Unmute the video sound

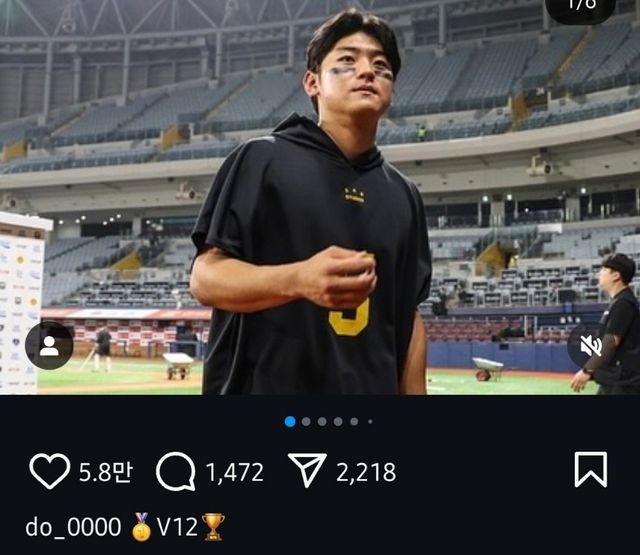[591, 346]
